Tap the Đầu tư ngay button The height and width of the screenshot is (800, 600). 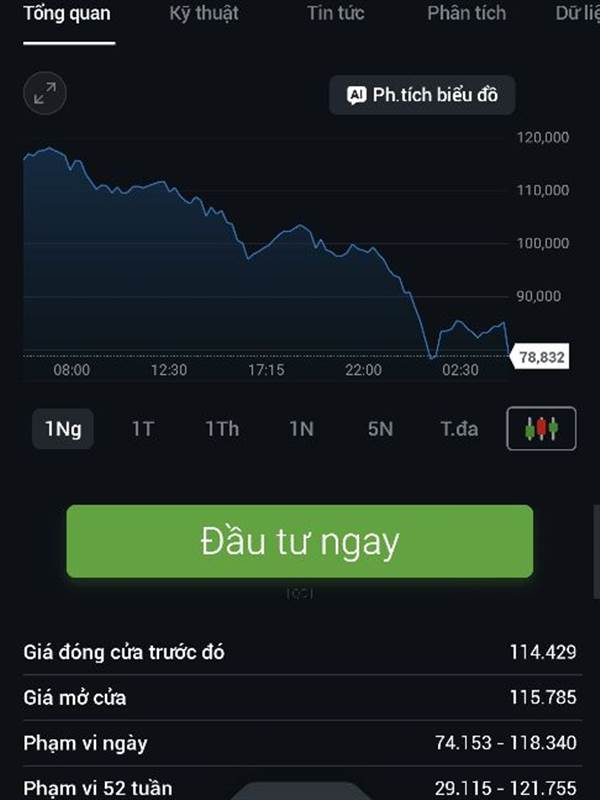click(300, 541)
